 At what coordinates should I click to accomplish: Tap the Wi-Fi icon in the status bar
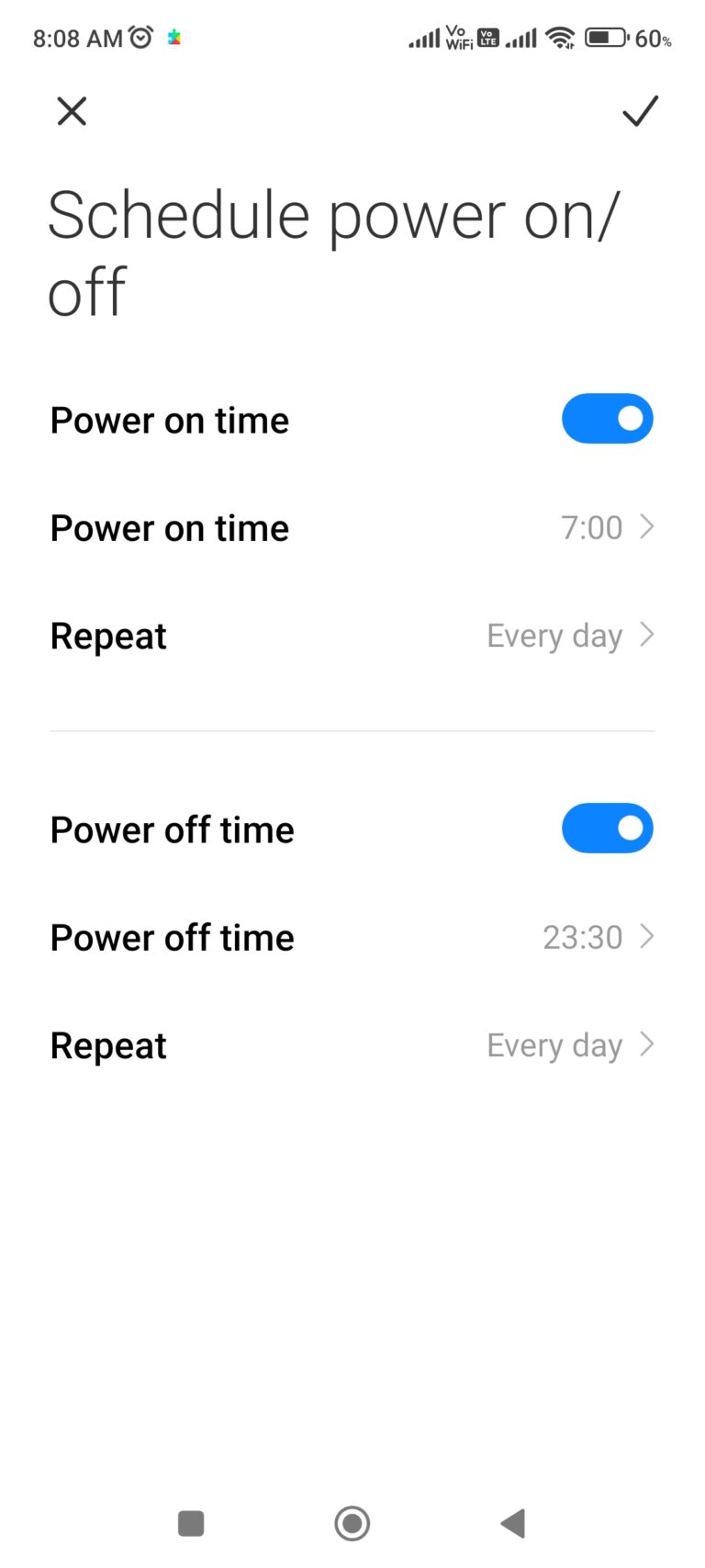[559, 39]
